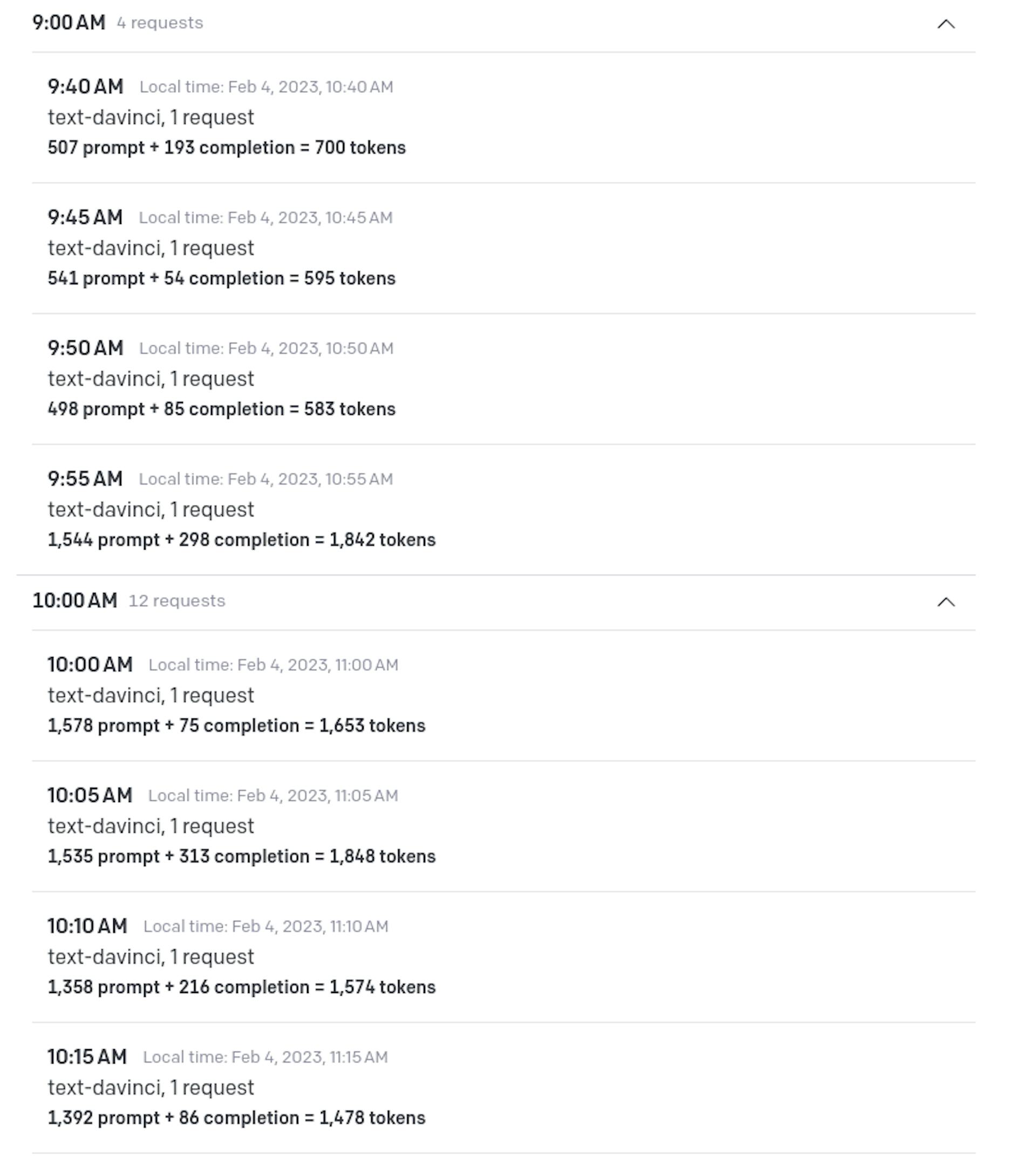Click the 4 requests label

pyautogui.click(x=158, y=24)
